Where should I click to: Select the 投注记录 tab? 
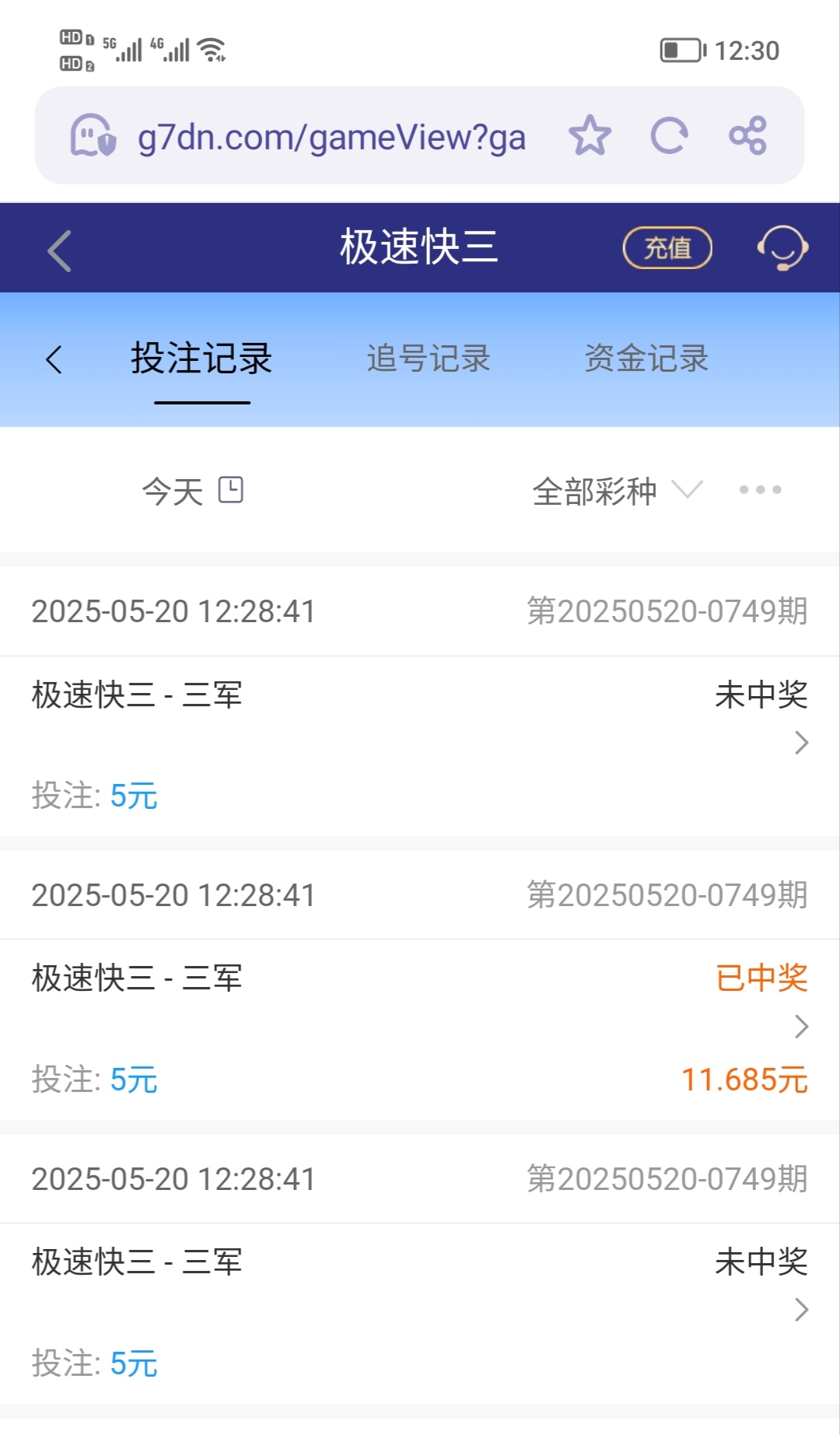coord(201,359)
